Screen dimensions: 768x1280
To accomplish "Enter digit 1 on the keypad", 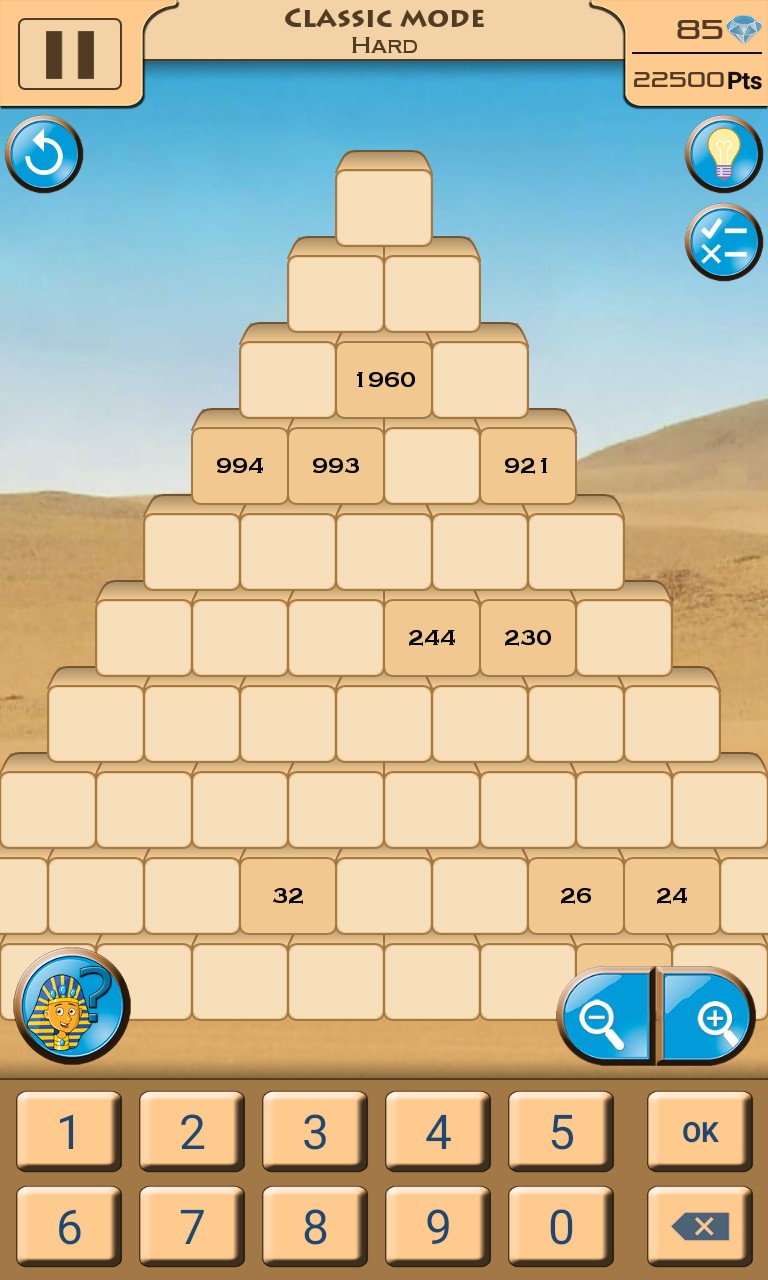I will (69, 1131).
